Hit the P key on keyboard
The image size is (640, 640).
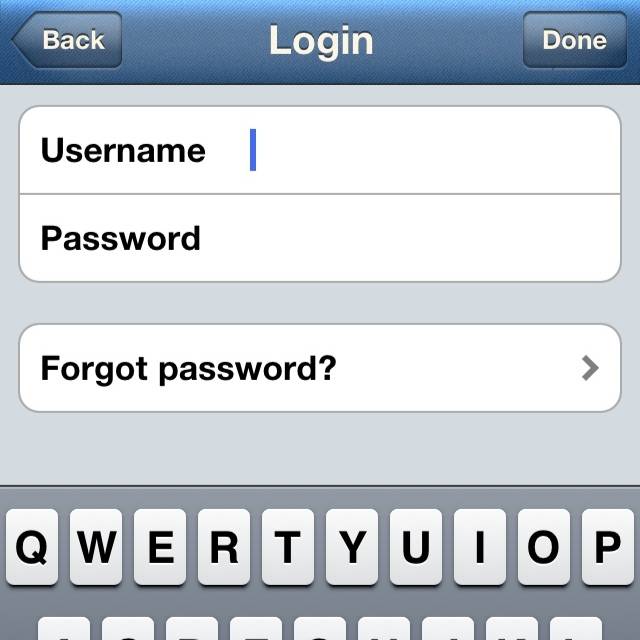coord(607,547)
